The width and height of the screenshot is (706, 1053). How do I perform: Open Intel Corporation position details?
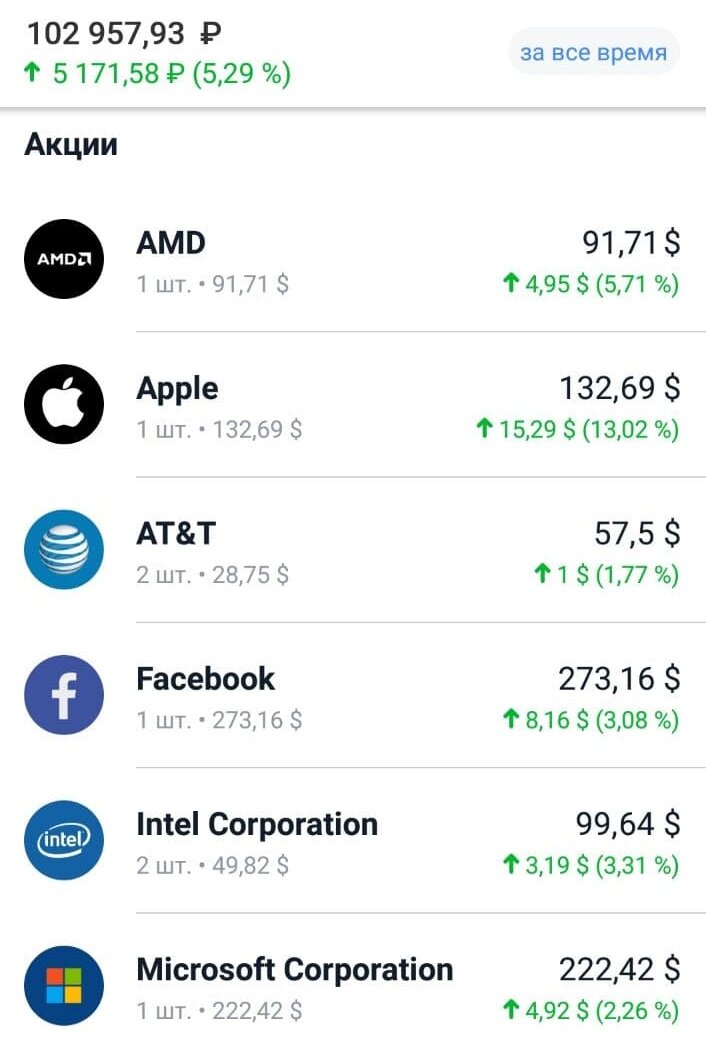coord(353,840)
